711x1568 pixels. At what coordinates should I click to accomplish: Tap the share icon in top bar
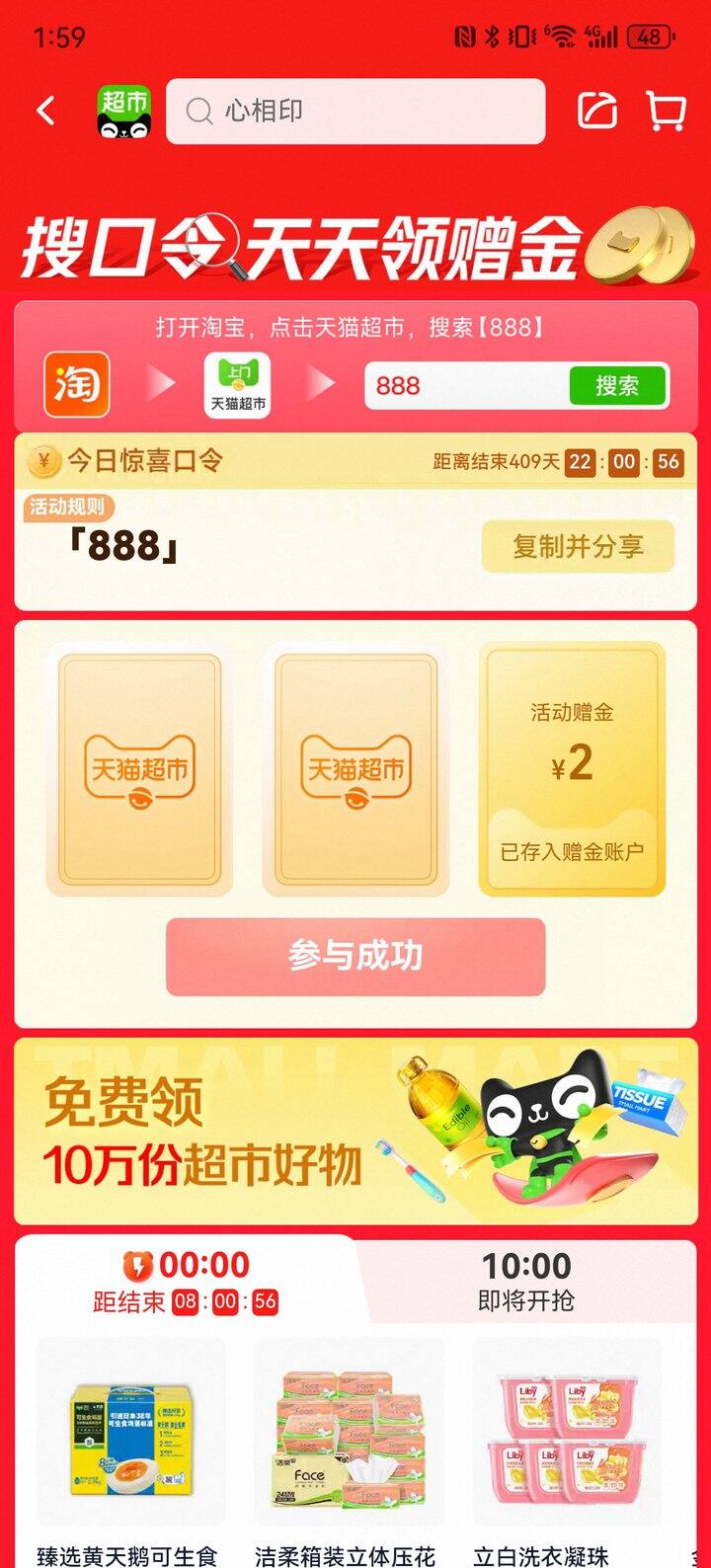(597, 111)
